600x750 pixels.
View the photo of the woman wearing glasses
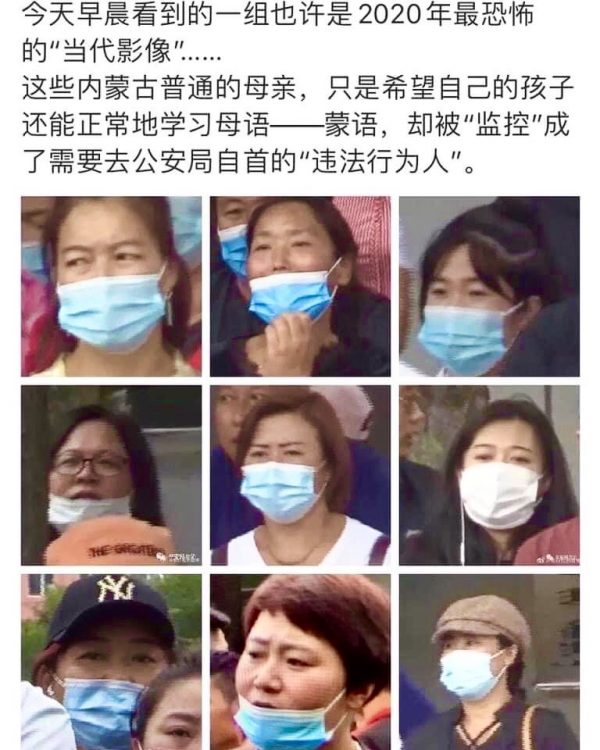pyautogui.click(x=111, y=475)
